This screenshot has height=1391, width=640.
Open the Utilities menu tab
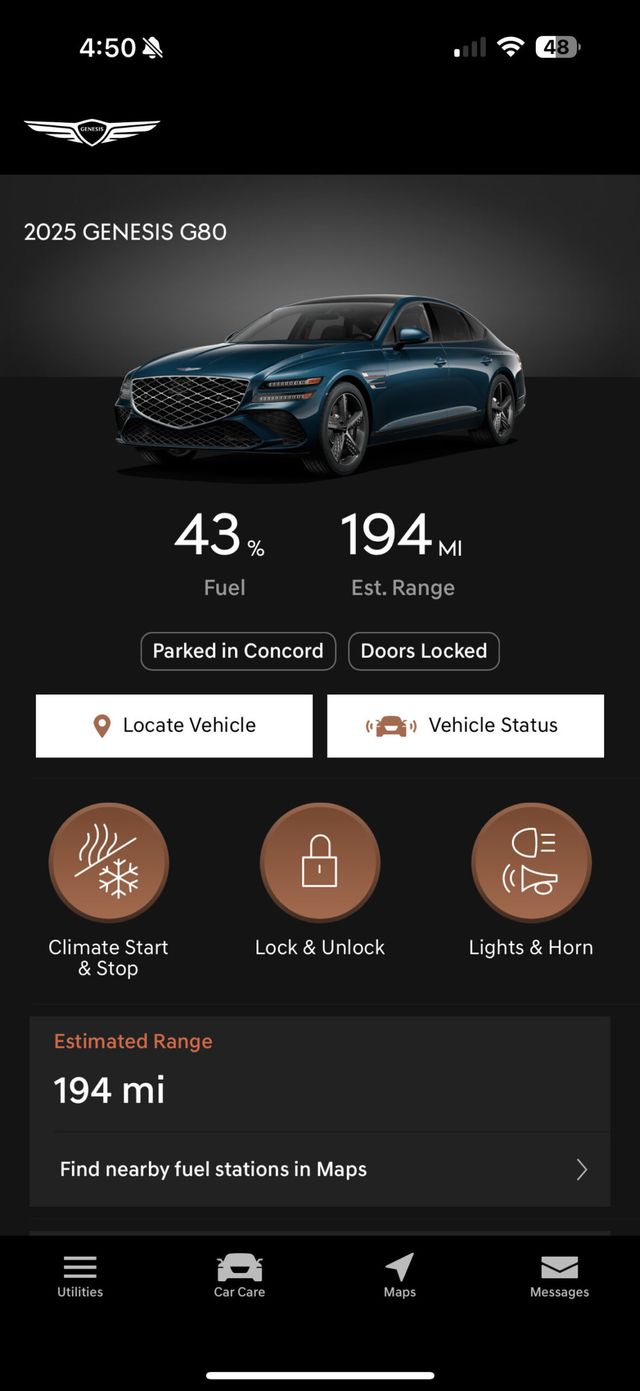pyautogui.click(x=80, y=1275)
